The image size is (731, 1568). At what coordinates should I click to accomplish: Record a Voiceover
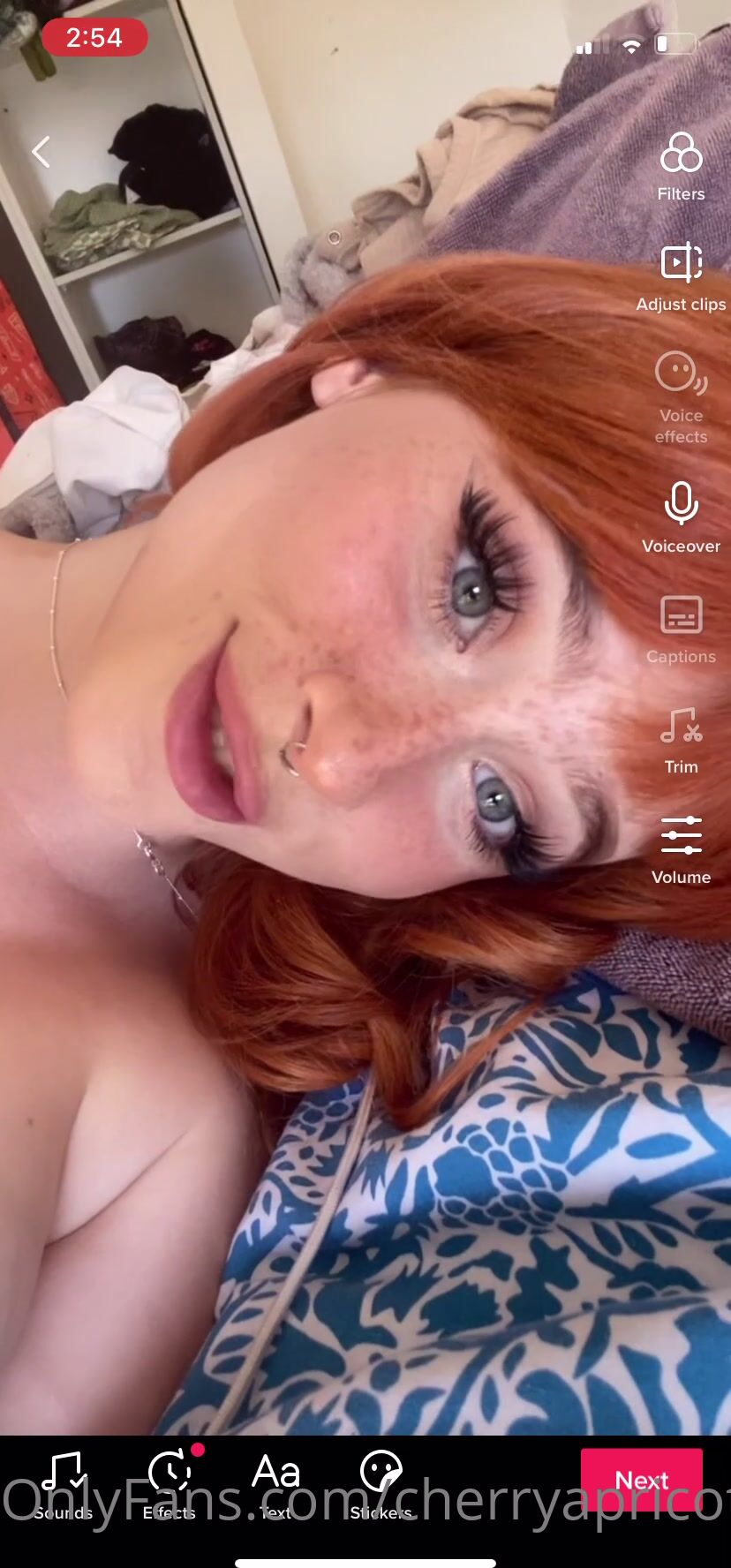point(681,517)
